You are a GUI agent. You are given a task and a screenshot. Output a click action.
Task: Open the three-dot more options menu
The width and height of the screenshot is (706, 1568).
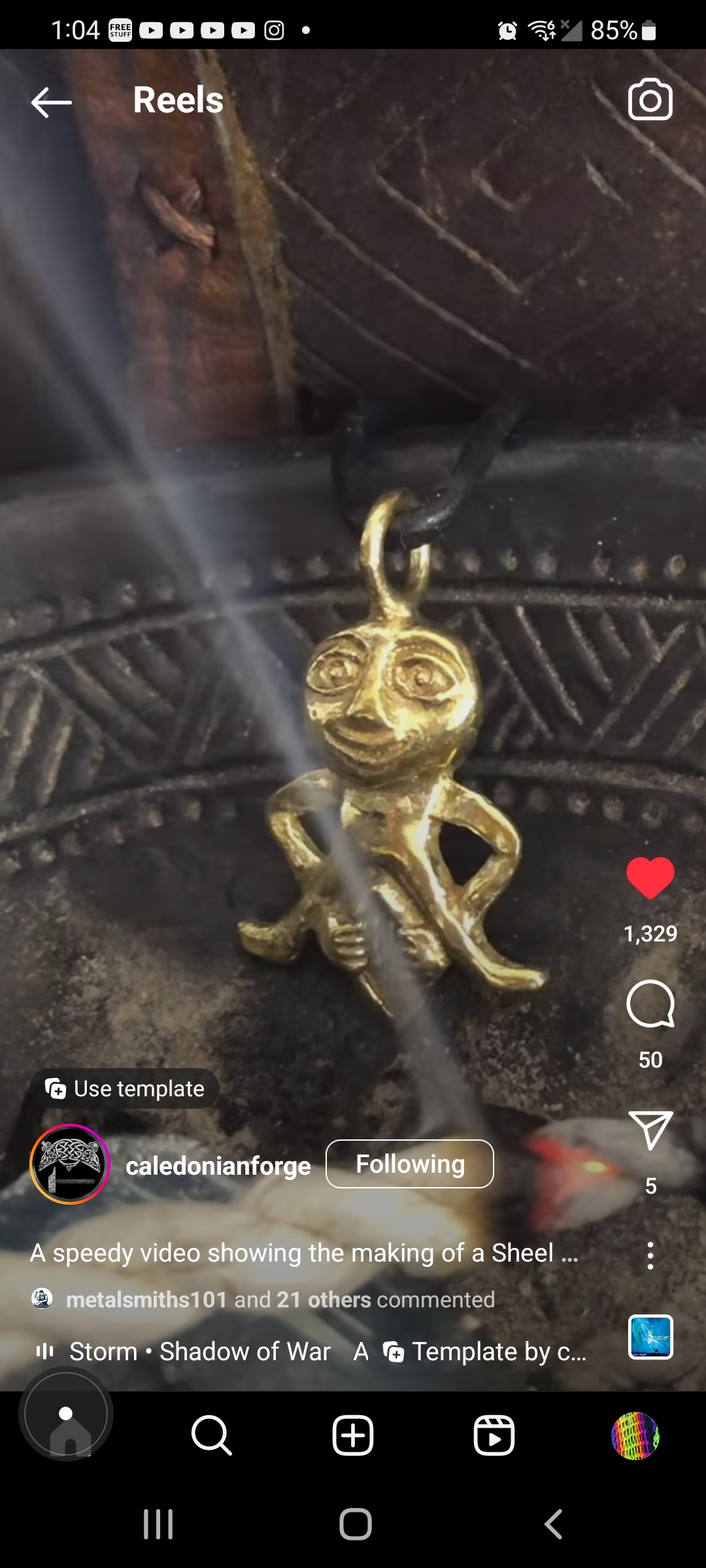click(650, 1256)
